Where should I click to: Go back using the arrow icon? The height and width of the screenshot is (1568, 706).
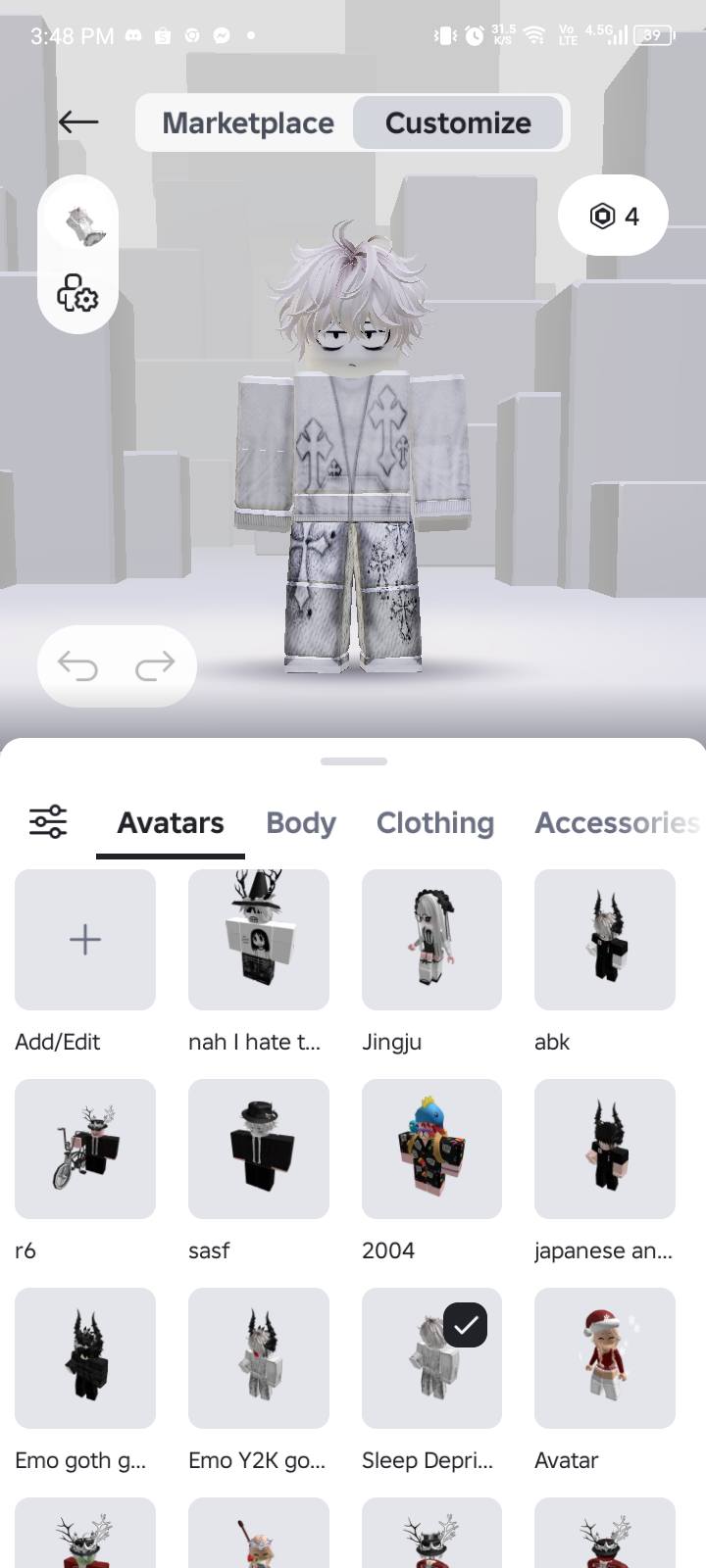click(78, 122)
